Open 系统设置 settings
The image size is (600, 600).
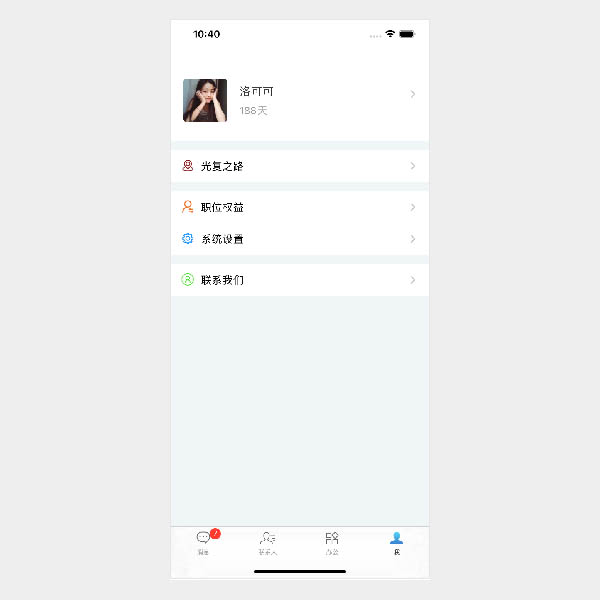300,239
